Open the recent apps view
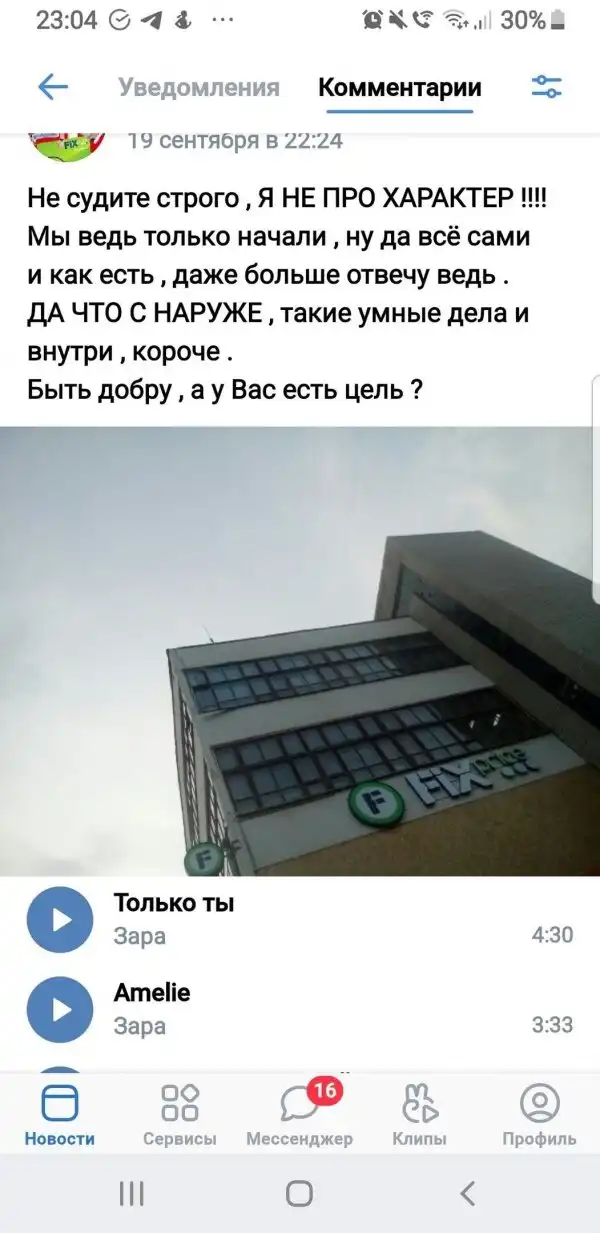 (132, 1193)
